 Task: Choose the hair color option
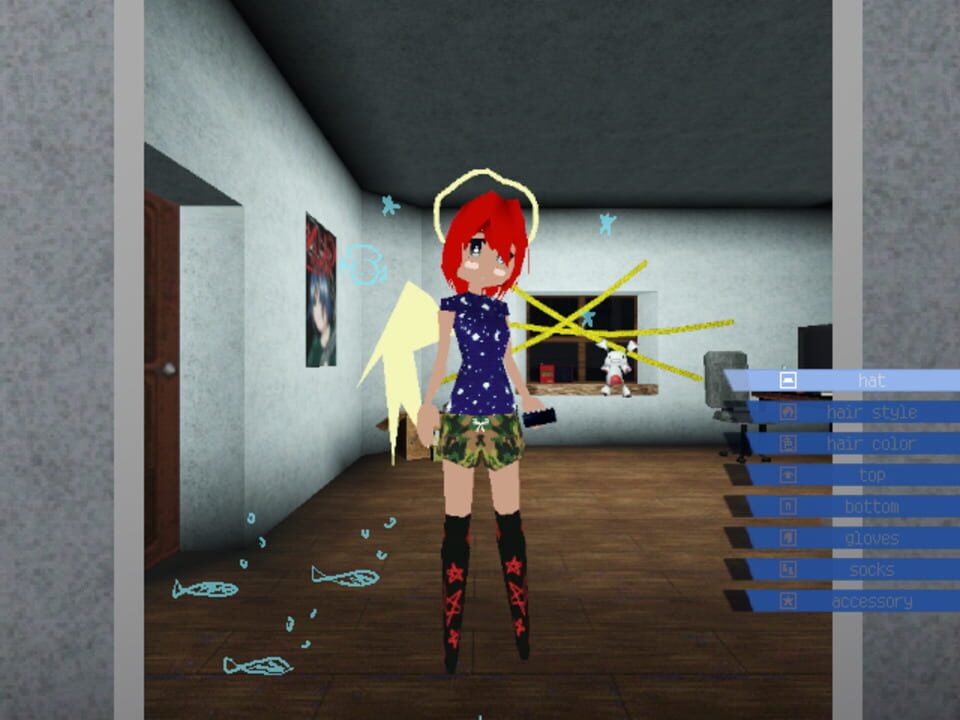(860, 443)
